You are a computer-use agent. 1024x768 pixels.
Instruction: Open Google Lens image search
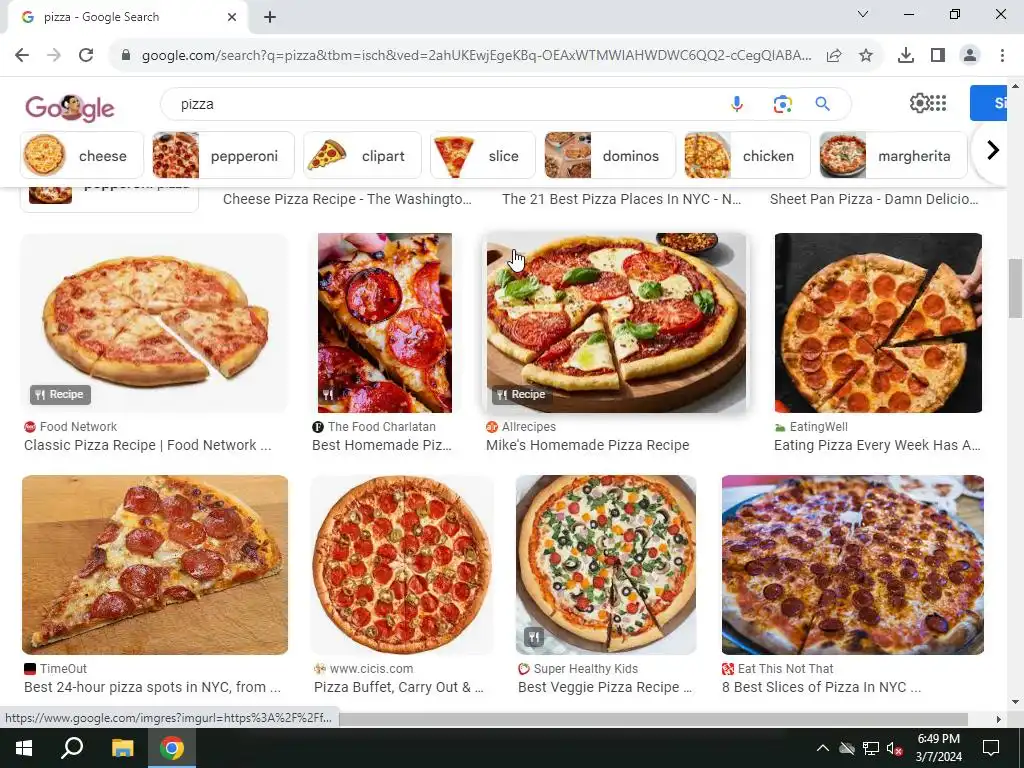pos(782,104)
